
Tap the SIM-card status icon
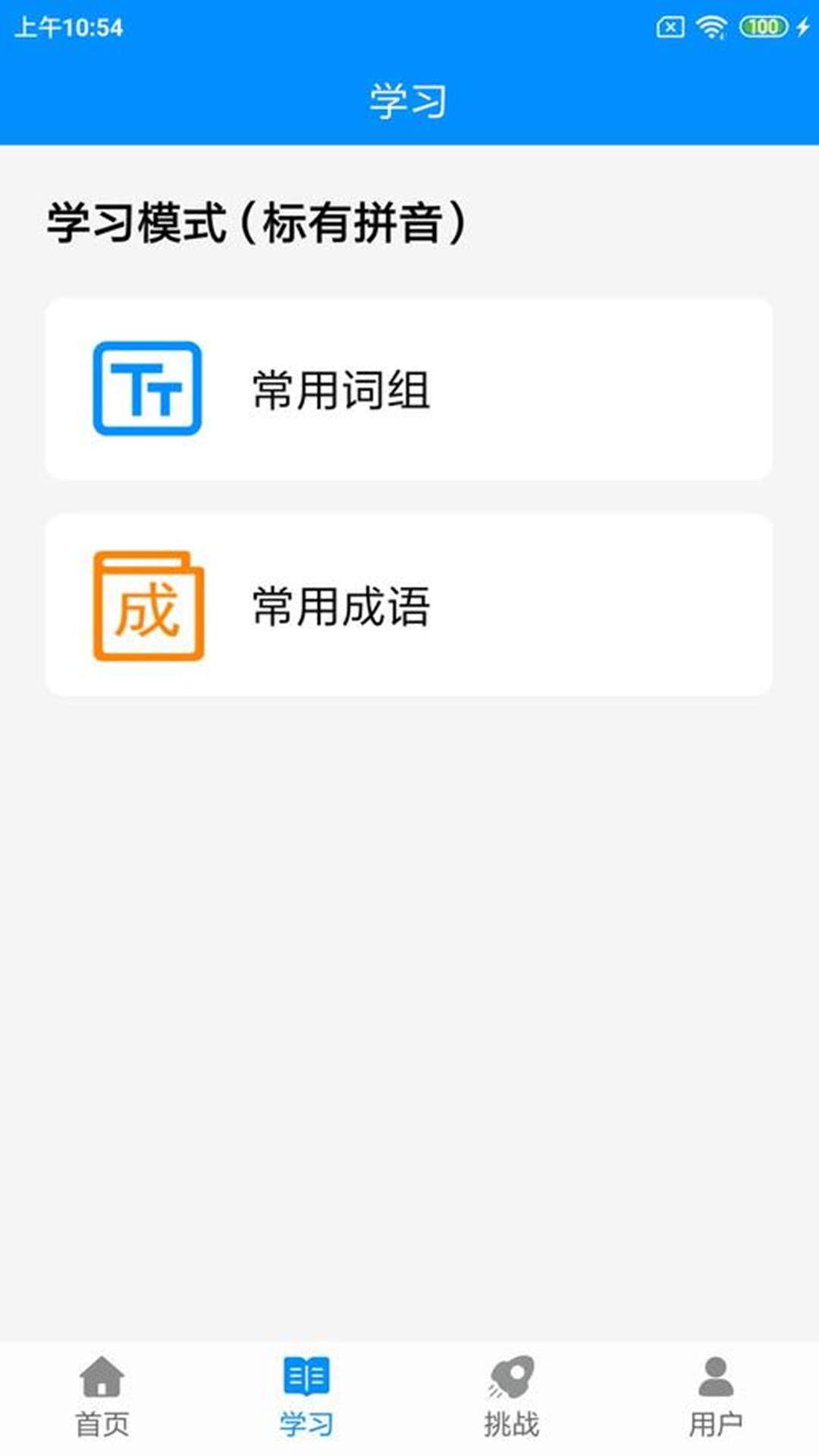[670, 24]
